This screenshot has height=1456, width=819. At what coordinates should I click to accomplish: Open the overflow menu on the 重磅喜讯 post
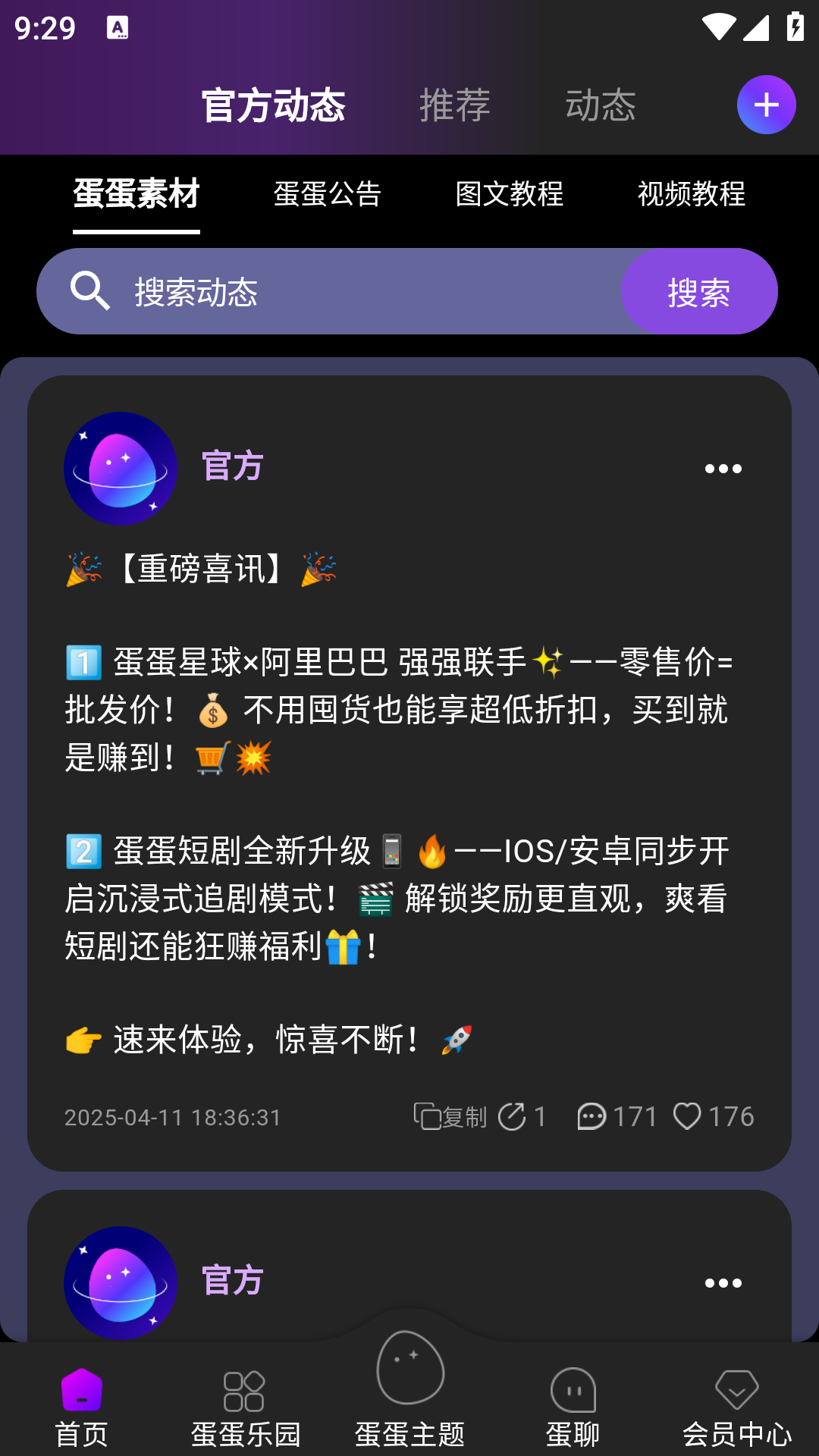(x=723, y=469)
